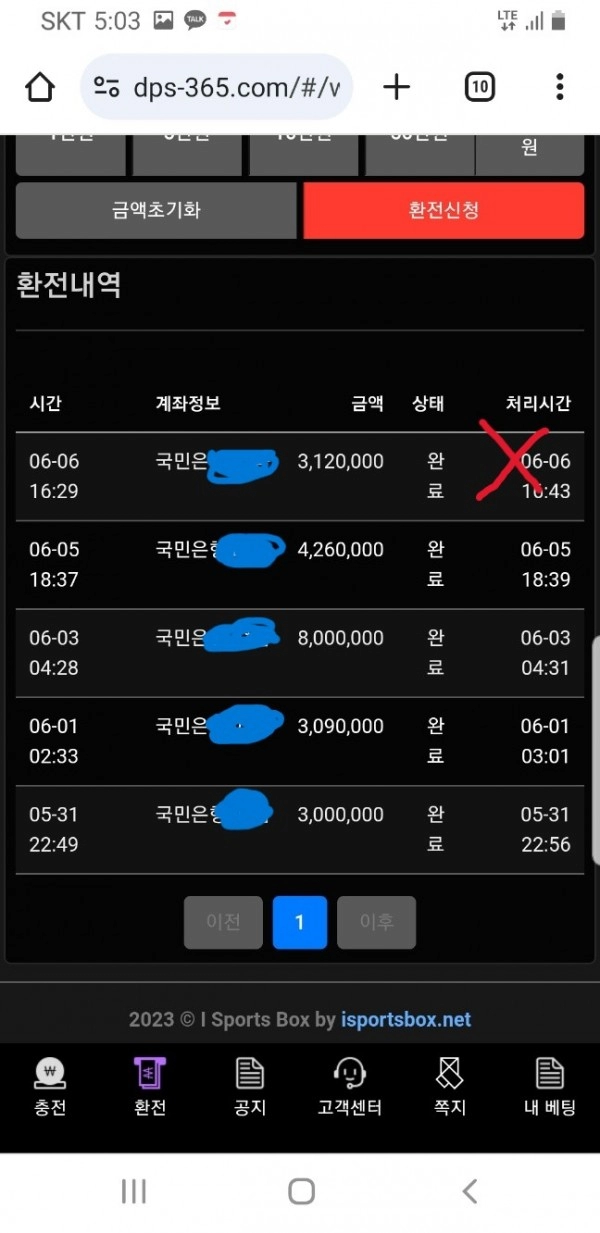Tap the 금액초기화 reset button
Image resolution: width=600 pixels, height=1233 pixels.
pyautogui.click(x=156, y=210)
